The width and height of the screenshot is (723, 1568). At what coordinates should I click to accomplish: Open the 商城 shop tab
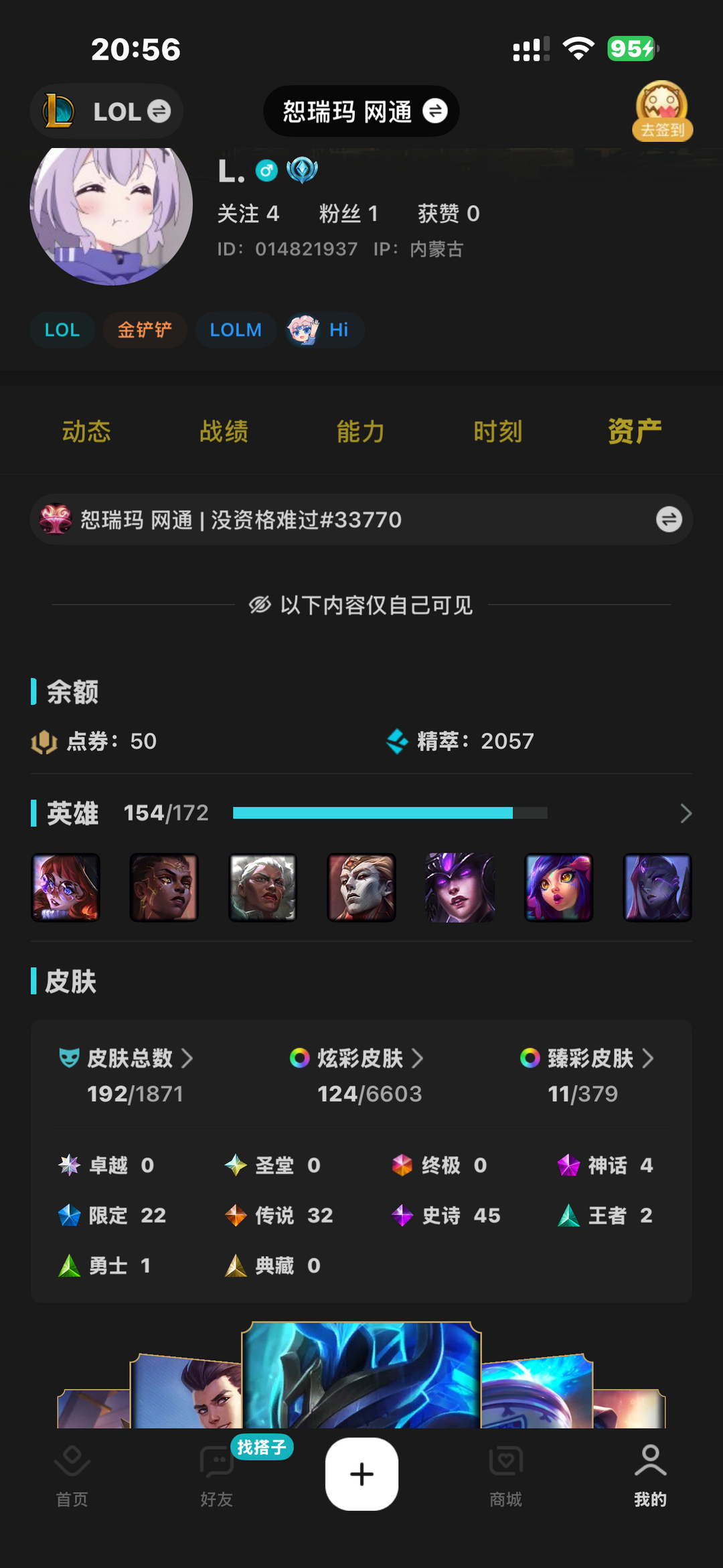point(506,1475)
